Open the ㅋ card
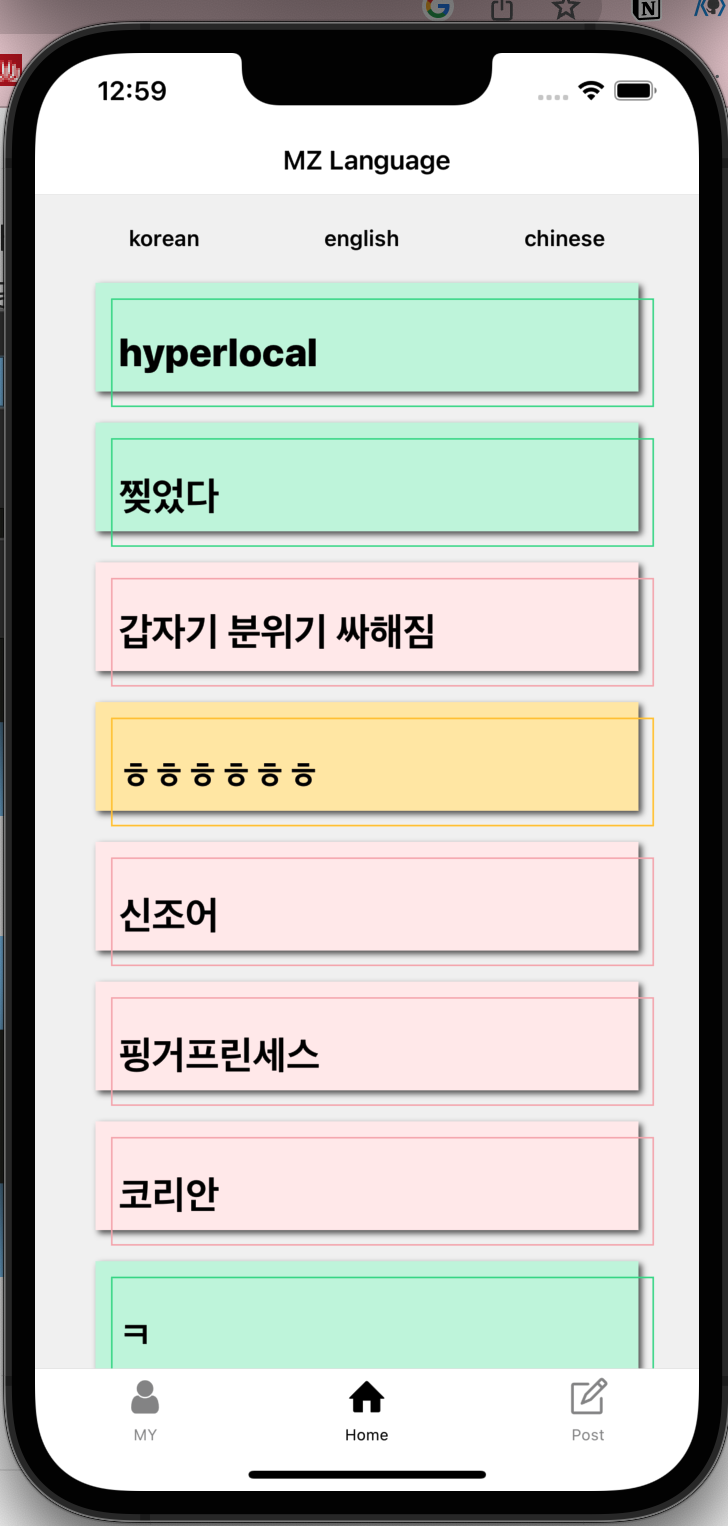Viewport: 728px width, 1526px height. [x=367, y=1317]
